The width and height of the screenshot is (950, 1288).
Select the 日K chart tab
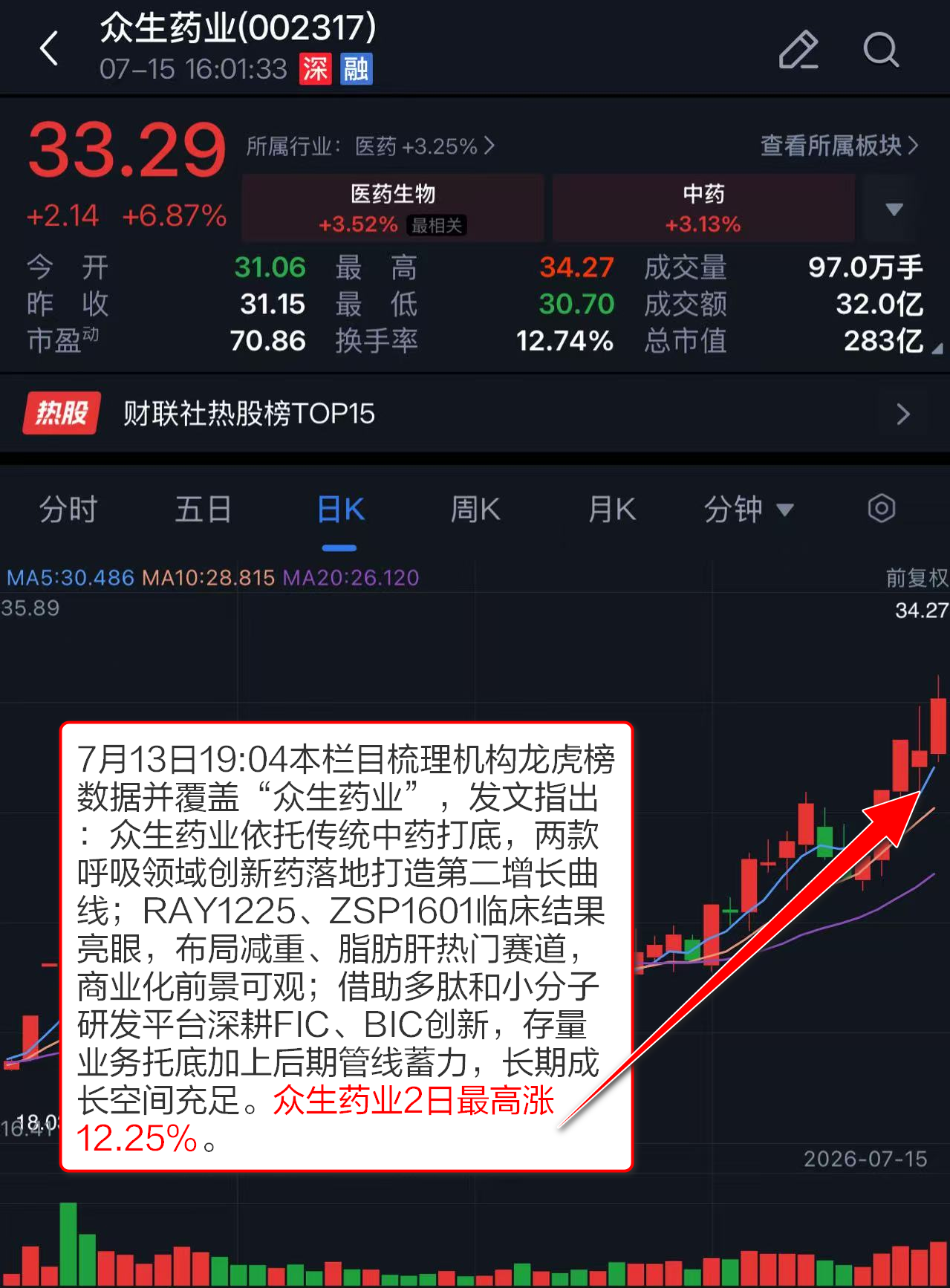click(x=340, y=510)
